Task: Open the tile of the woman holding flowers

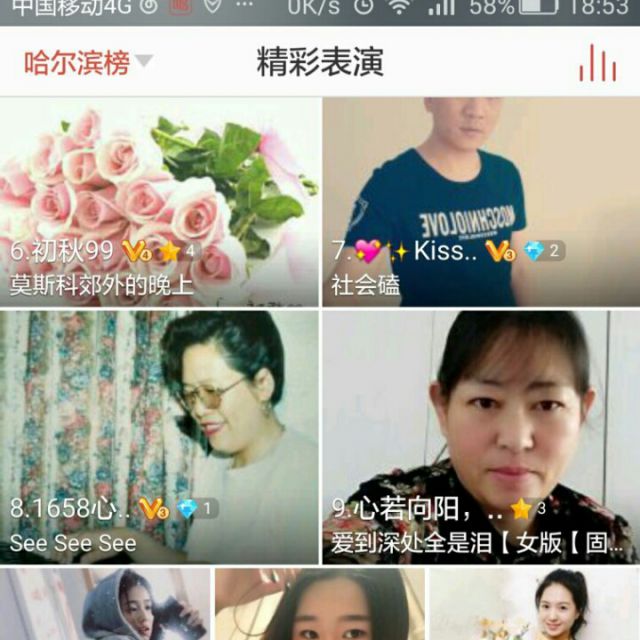Action: [x=535, y=605]
